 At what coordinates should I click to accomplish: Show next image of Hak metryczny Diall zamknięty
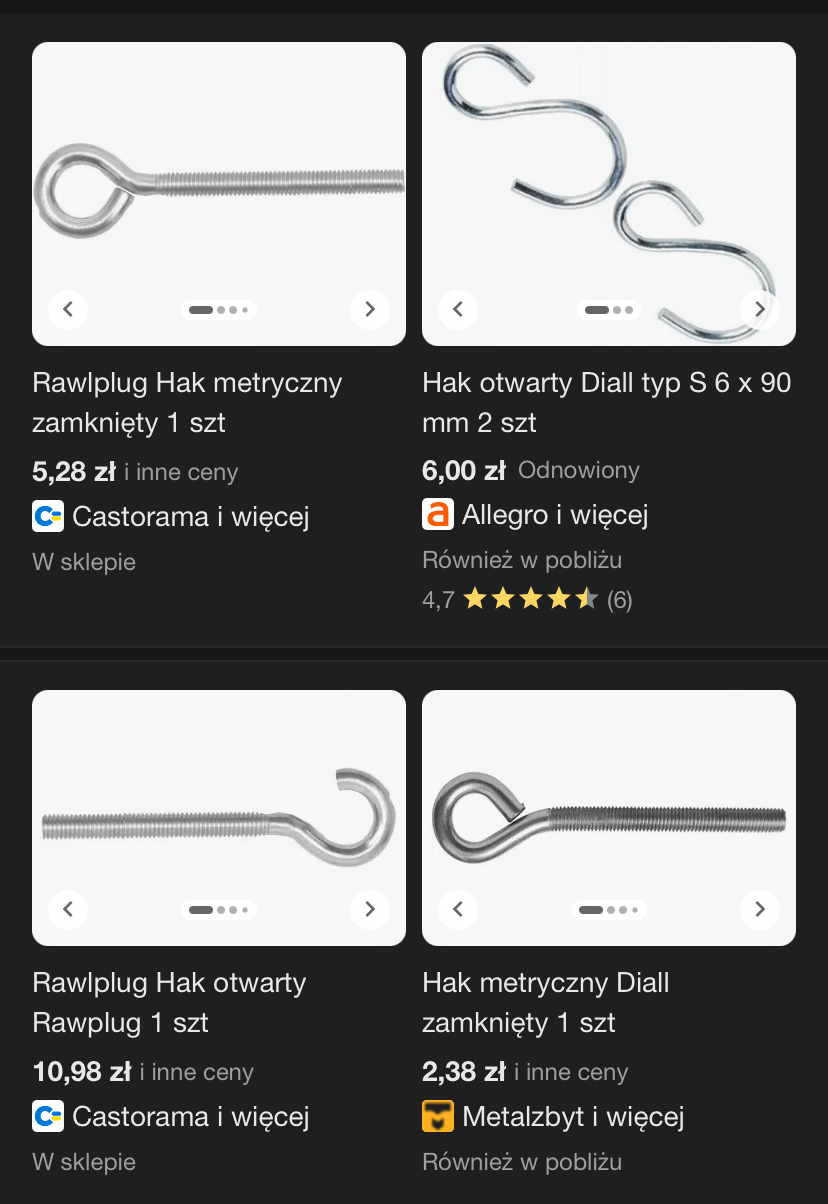[x=759, y=909]
